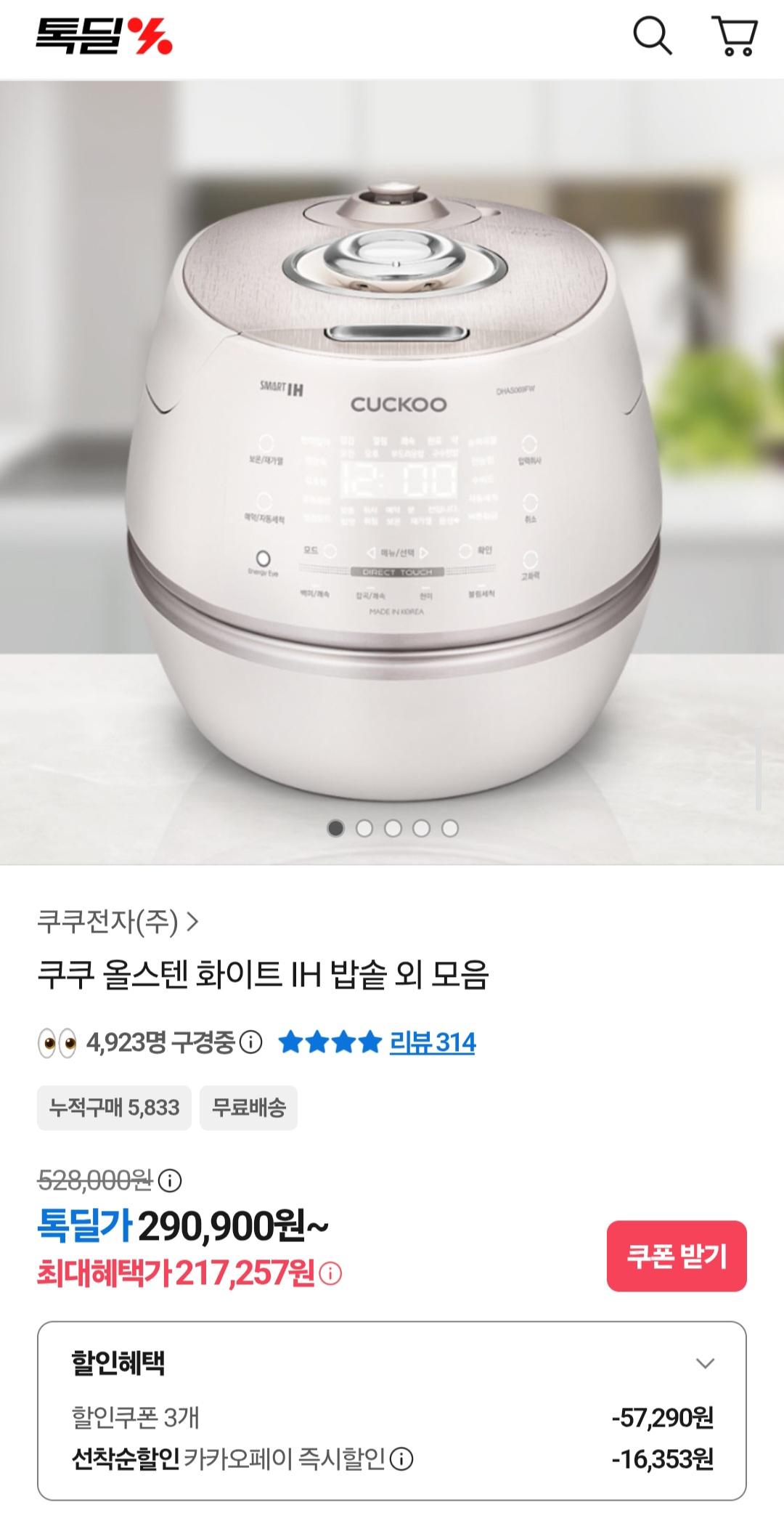
Task: Tap 쿠폰 받기 button
Action: point(676,1255)
